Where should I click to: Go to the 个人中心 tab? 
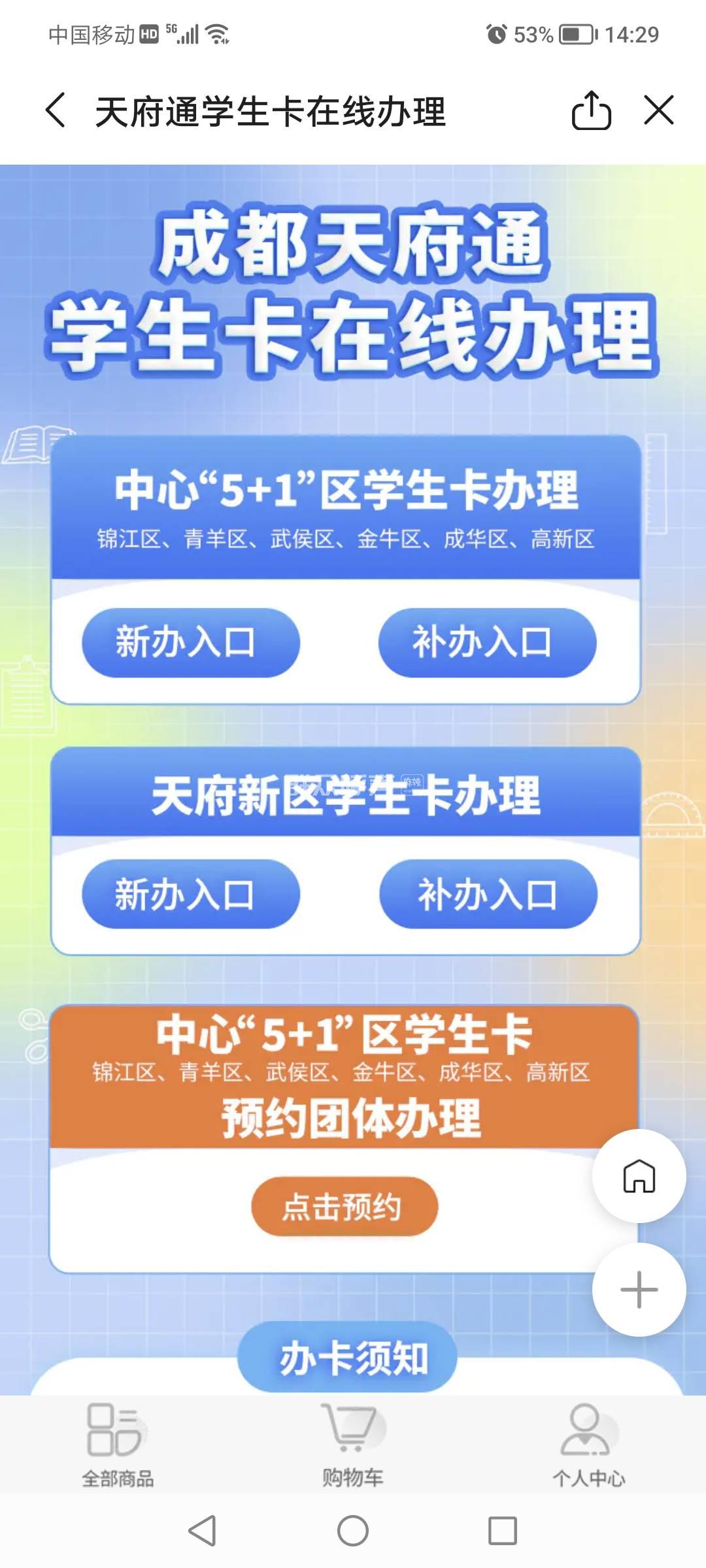pyautogui.click(x=588, y=1444)
